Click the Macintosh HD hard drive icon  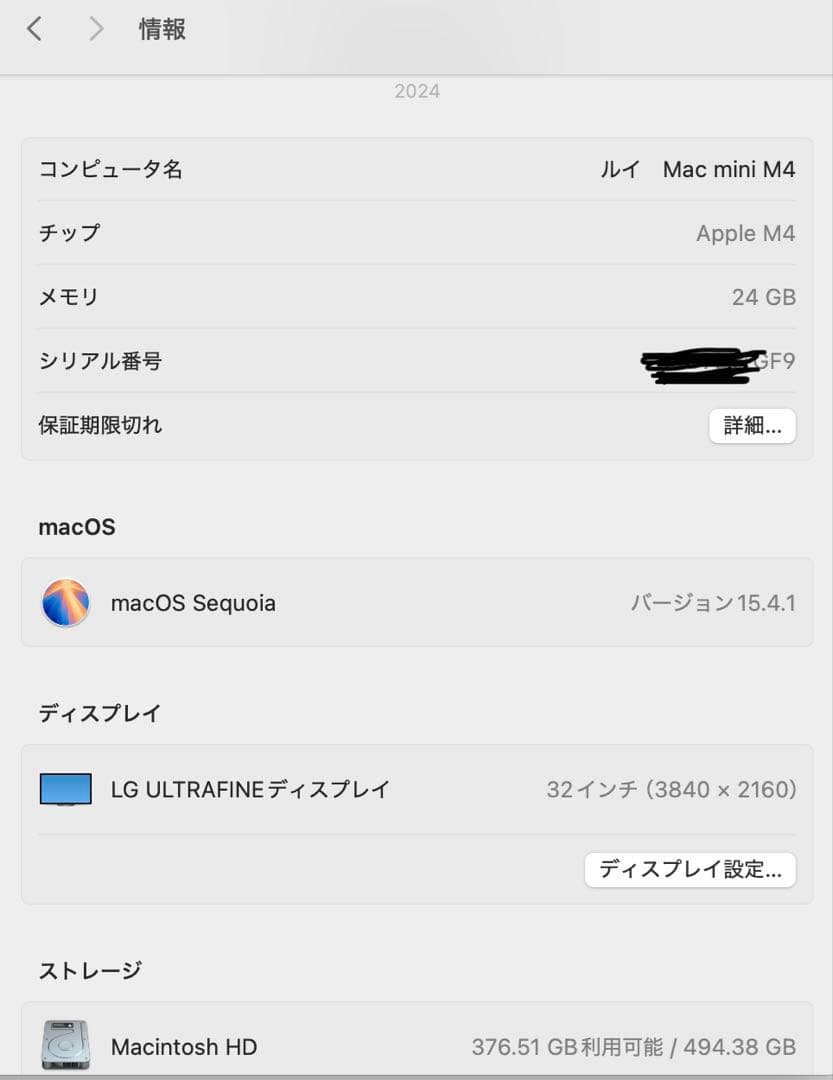(x=64, y=1044)
